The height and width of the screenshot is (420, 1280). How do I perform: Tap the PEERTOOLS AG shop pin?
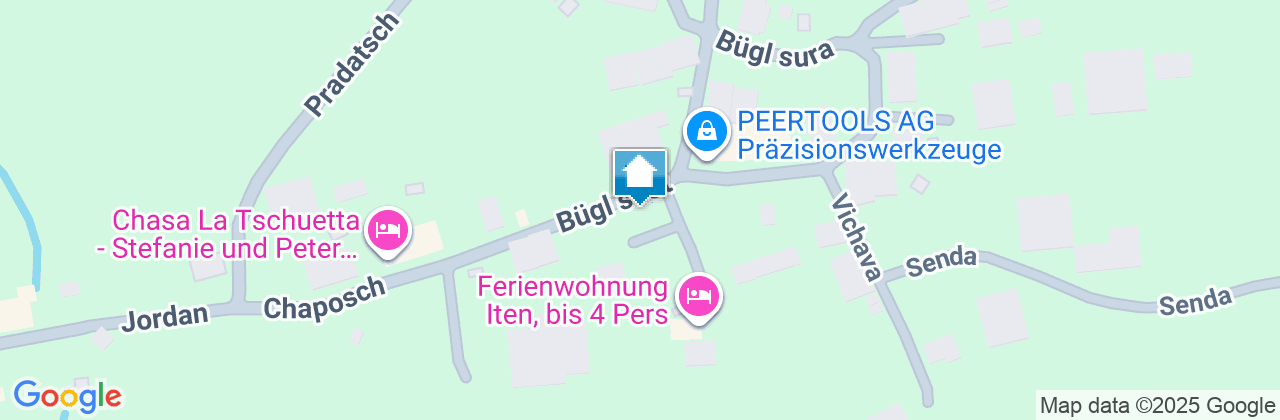pos(707,131)
